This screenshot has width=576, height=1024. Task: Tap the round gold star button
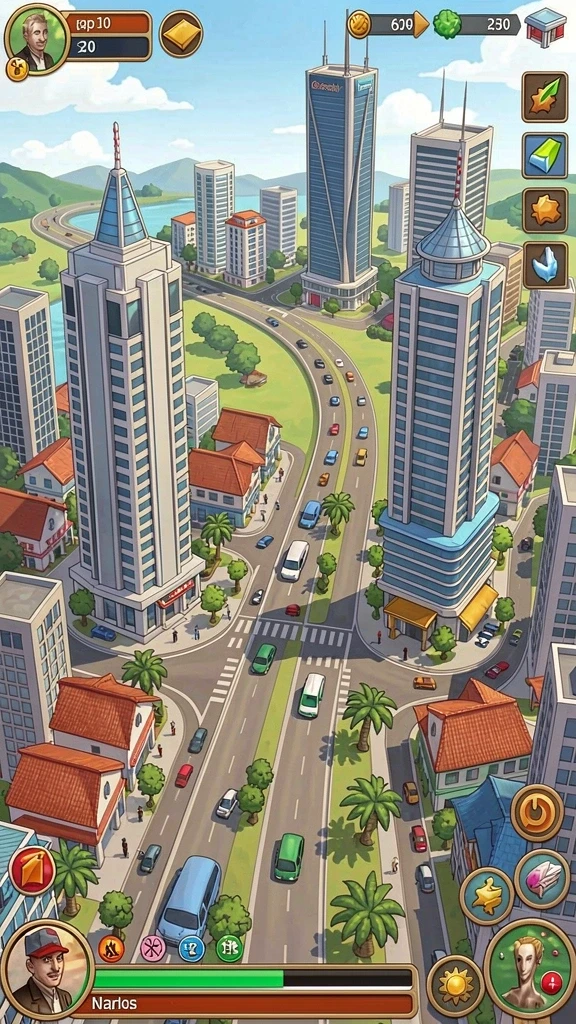pos(487,896)
